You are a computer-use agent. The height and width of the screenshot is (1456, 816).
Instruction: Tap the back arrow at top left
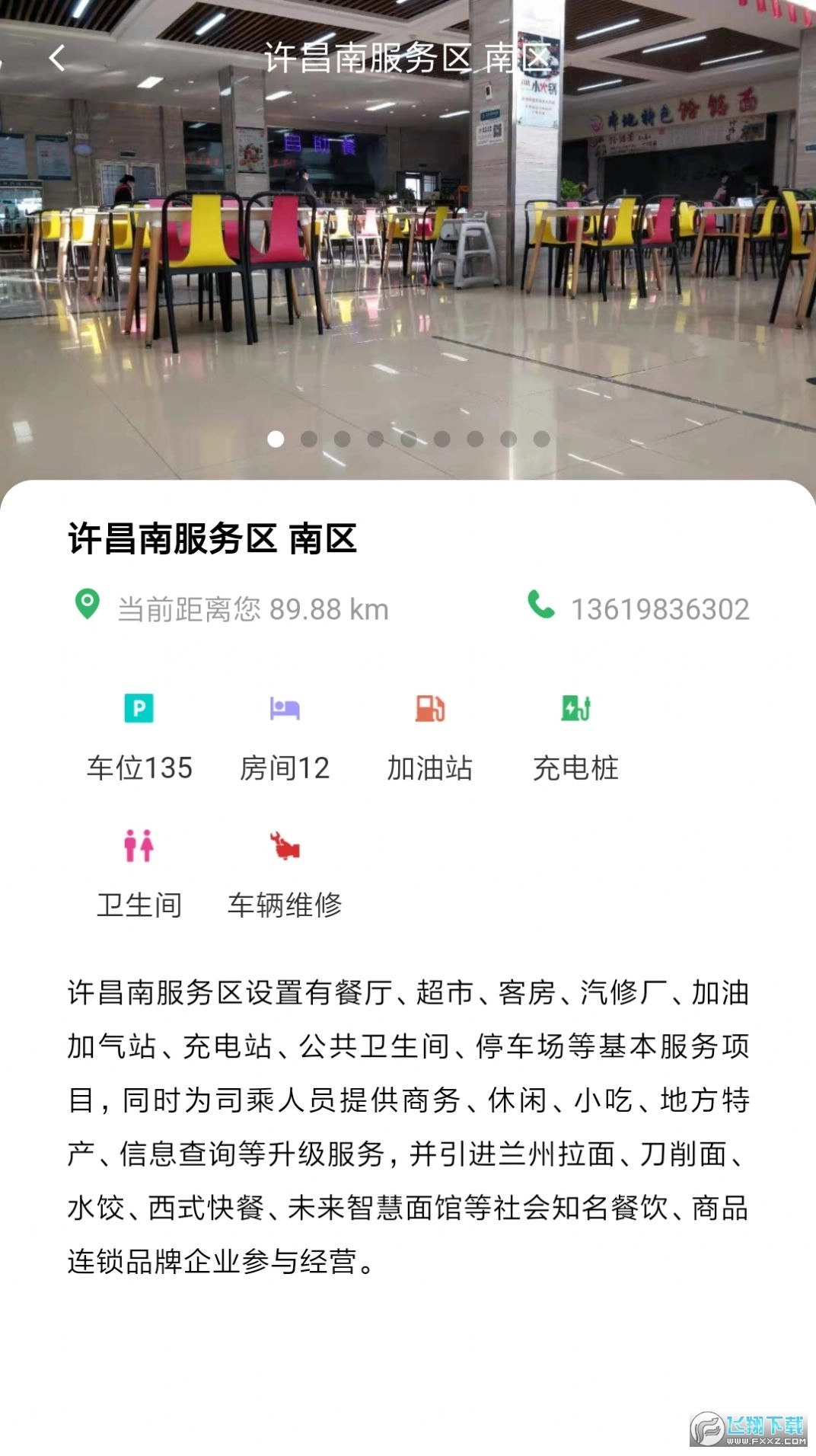(x=58, y=57)
